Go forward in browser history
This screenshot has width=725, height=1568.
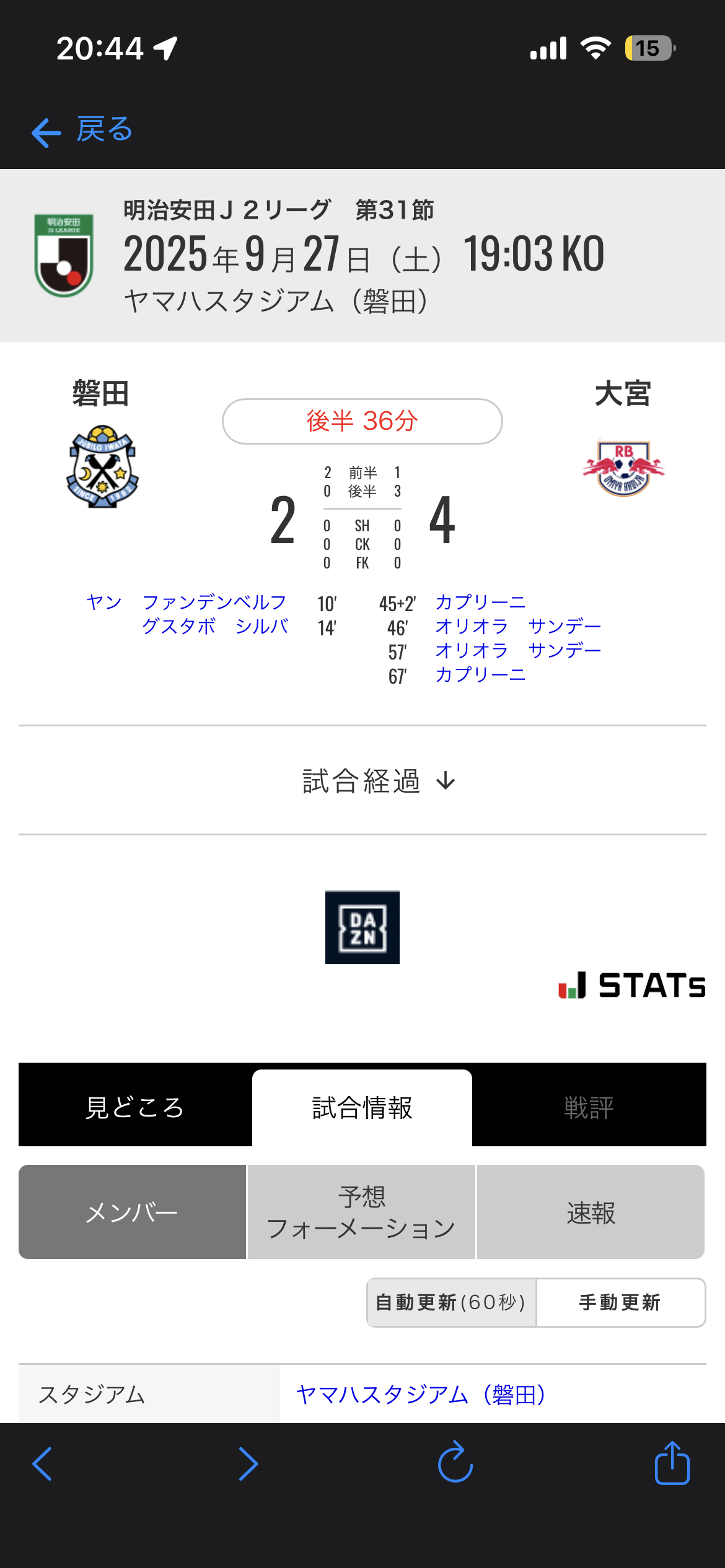coord(248,1464)
